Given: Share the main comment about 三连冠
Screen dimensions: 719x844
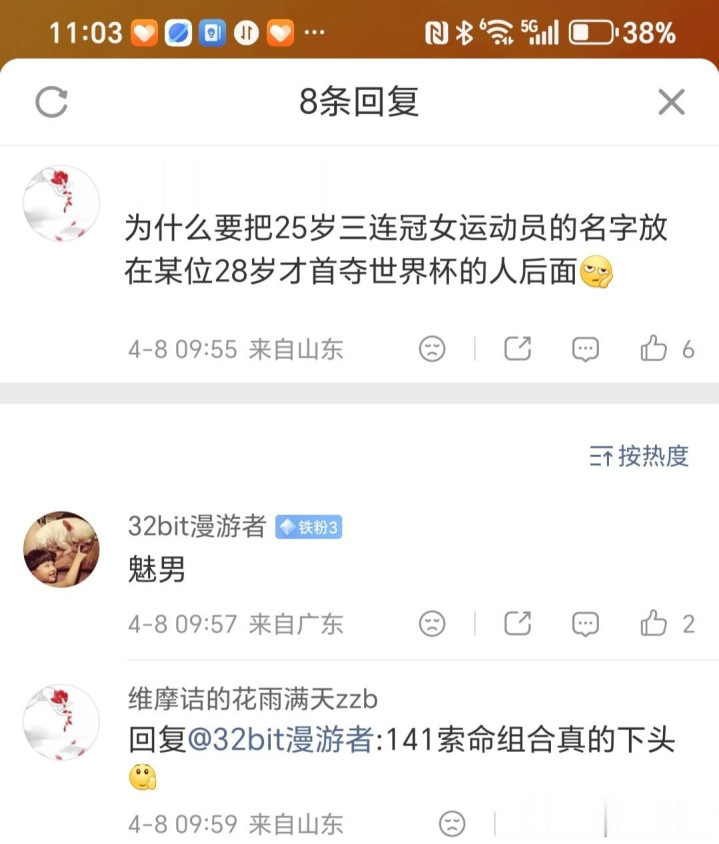Looking at the screenshot, I should pyautogui.click(x=518, y=348).
